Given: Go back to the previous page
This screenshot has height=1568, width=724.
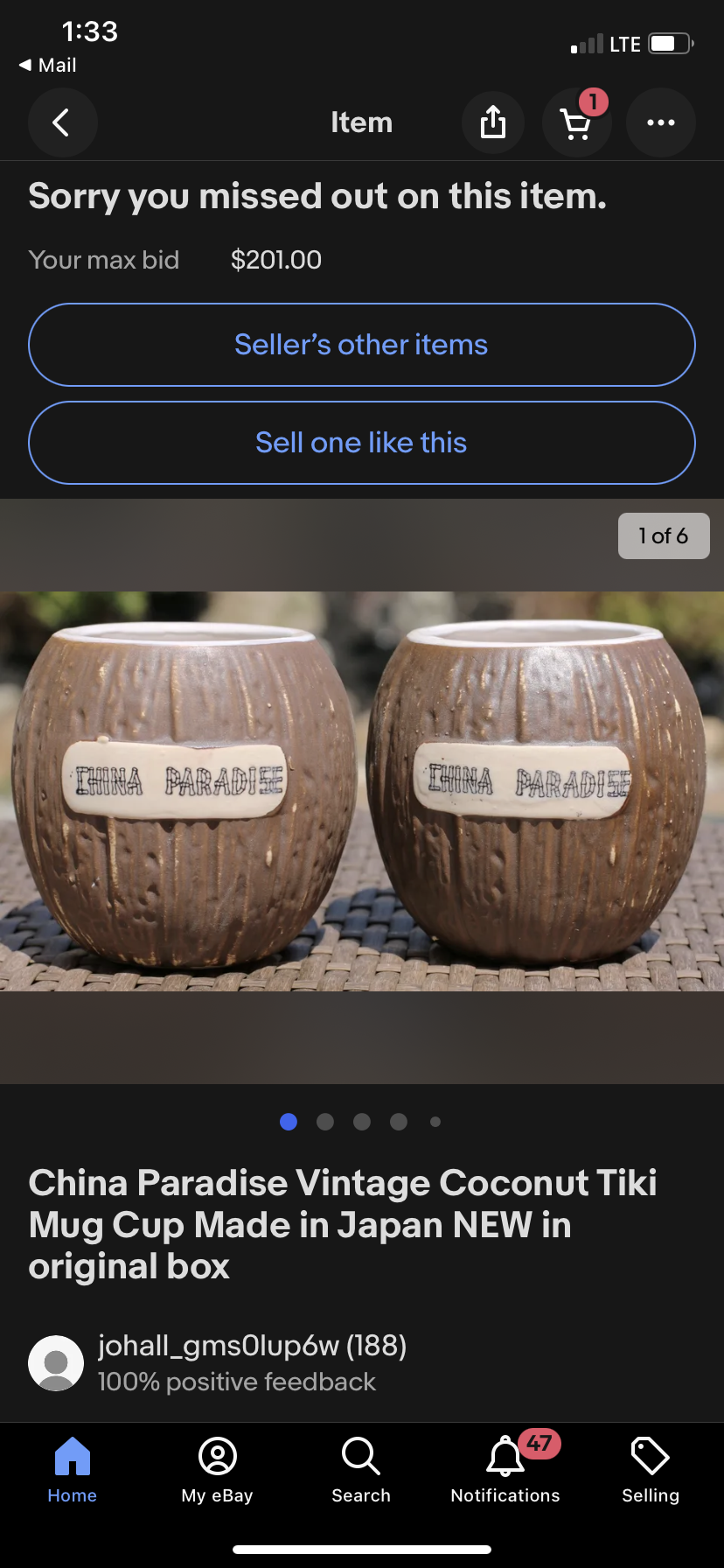Looking at the screenshot, I should pos(62,122).
